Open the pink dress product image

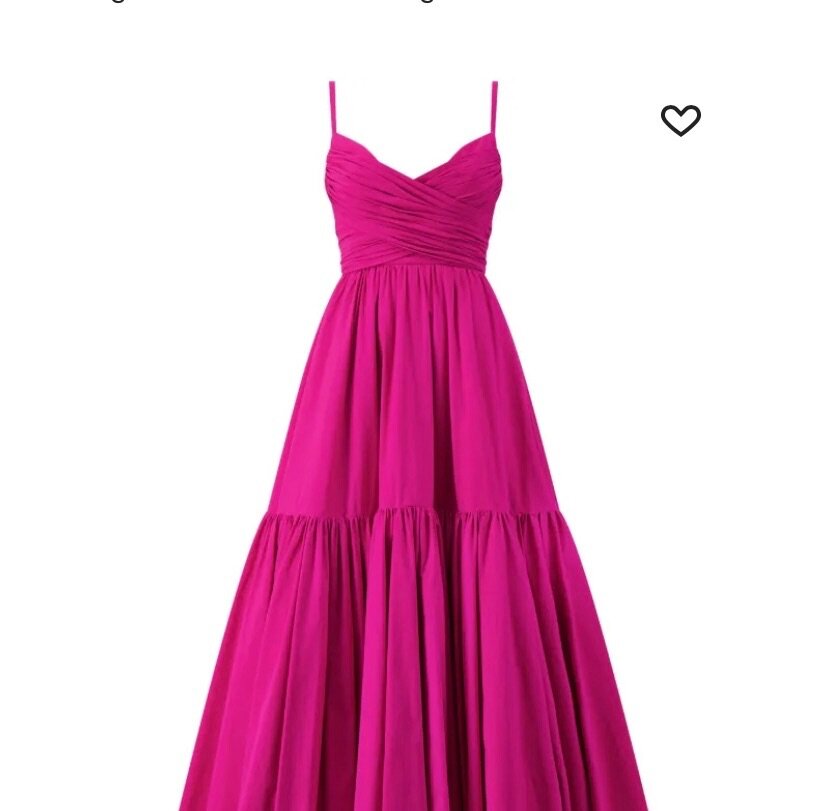413,450
